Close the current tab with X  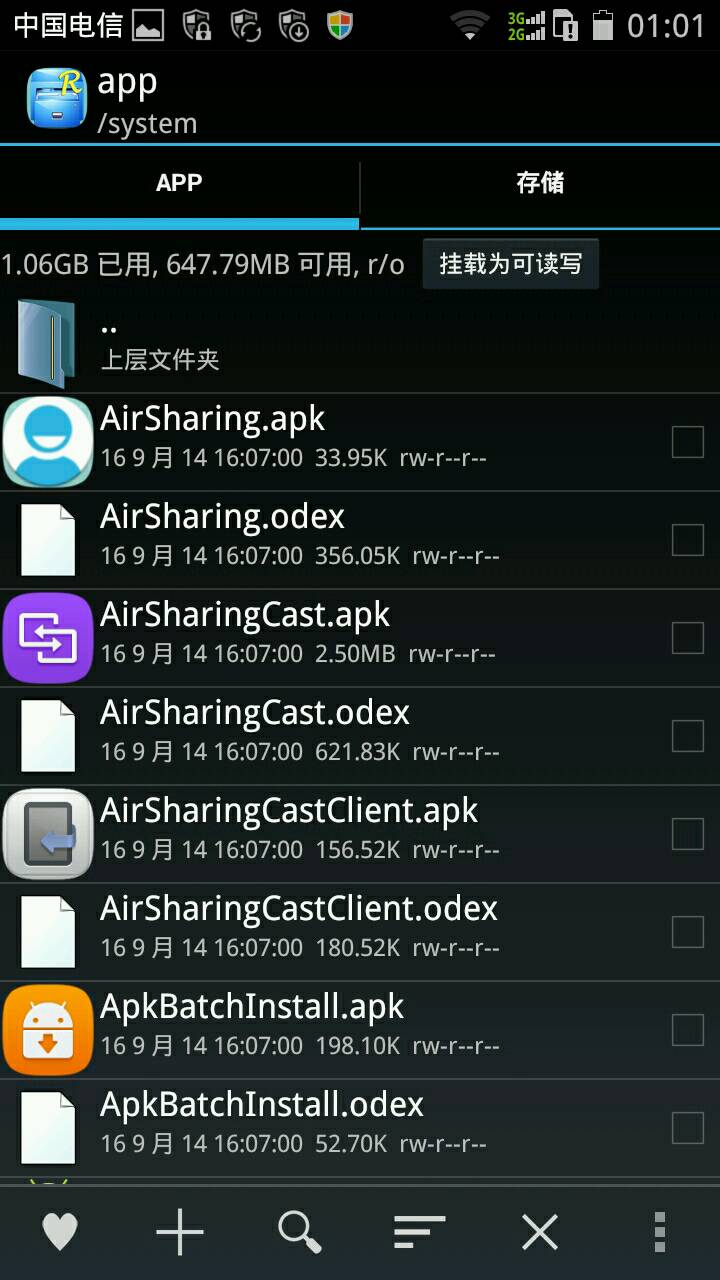[540, 1231]
